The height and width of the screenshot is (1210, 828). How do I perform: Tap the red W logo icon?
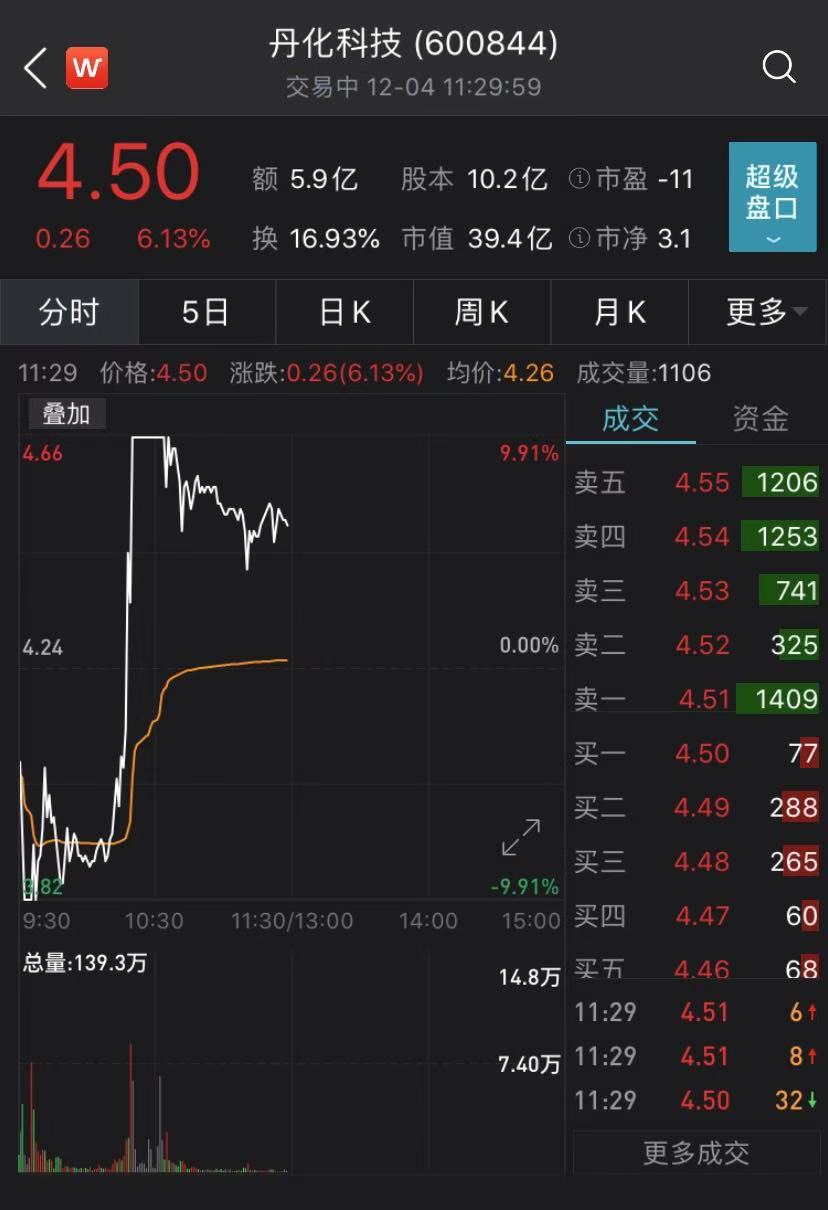pos(87,68)
